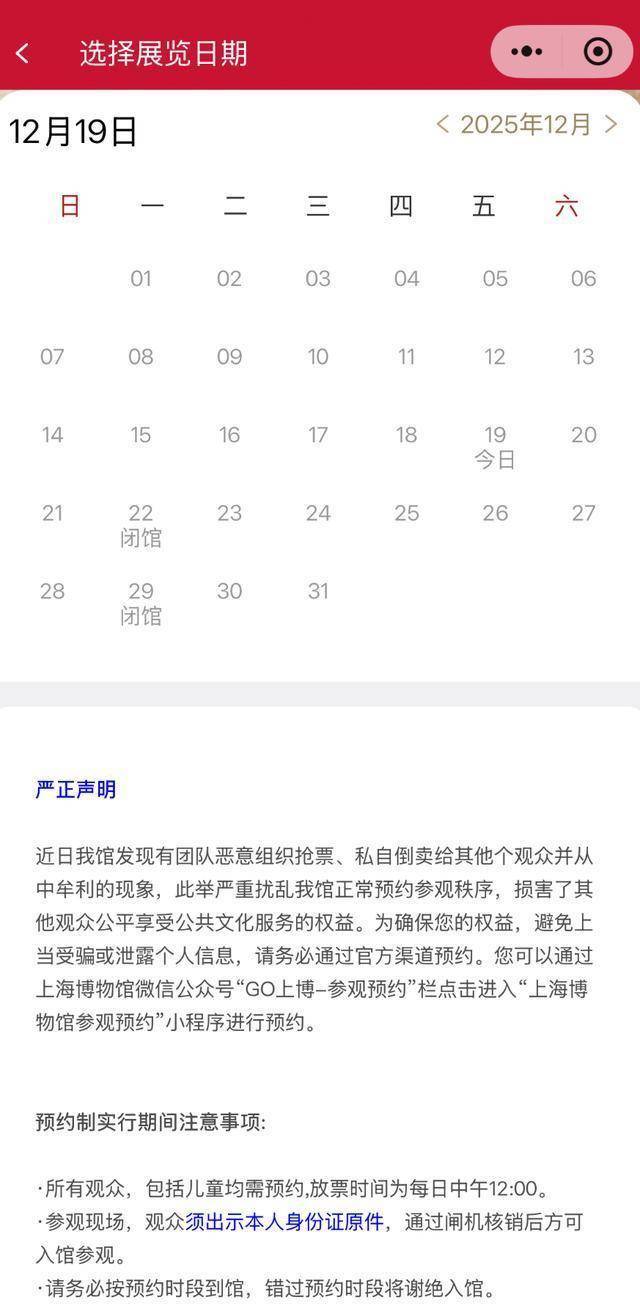The height and width of the screenshot is (1311, 640).
Task: Select December 30 on the calendar
Action: click(230, 591)
